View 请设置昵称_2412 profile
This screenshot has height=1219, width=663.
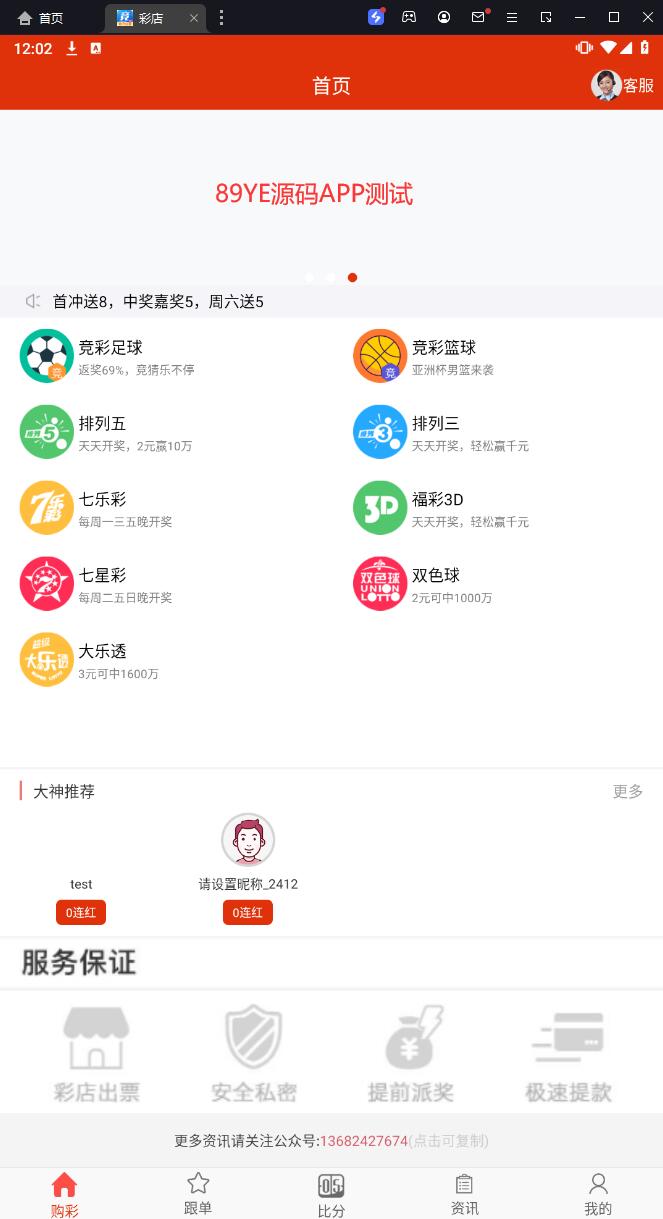[248, 840]
